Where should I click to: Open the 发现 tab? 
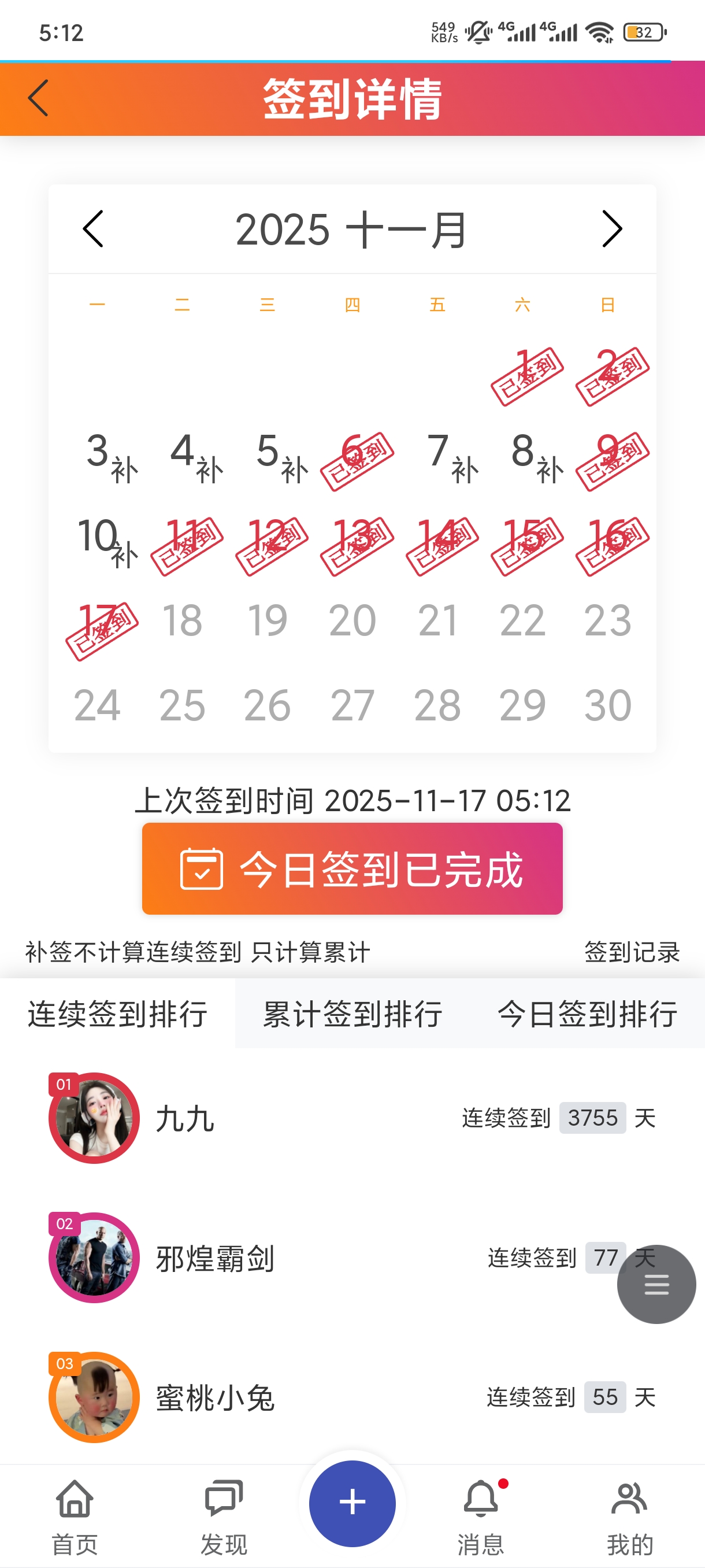click(224, 1515)
